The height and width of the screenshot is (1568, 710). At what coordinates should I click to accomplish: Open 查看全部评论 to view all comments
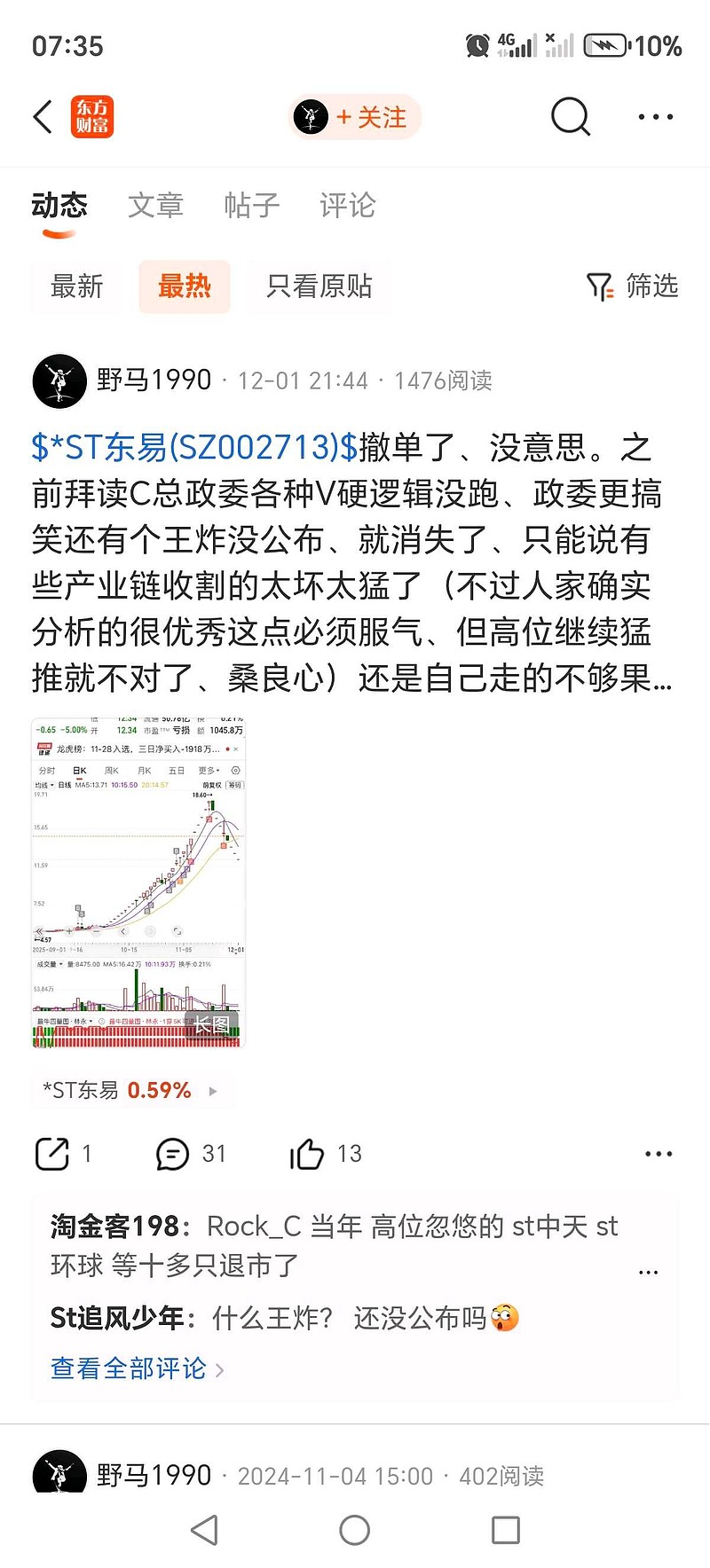pos(127,1368)
